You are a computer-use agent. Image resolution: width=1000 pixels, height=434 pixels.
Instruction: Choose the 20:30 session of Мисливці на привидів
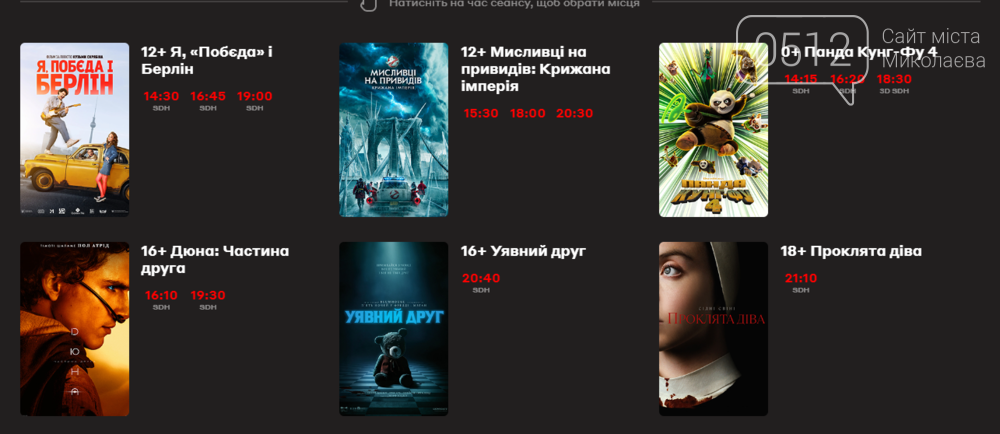click(575, 113)
